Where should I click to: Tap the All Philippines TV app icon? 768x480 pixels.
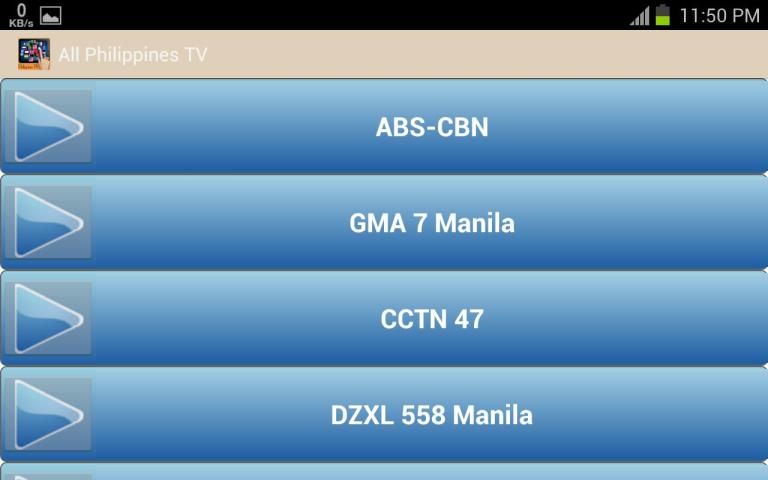[x=33, y=54]
